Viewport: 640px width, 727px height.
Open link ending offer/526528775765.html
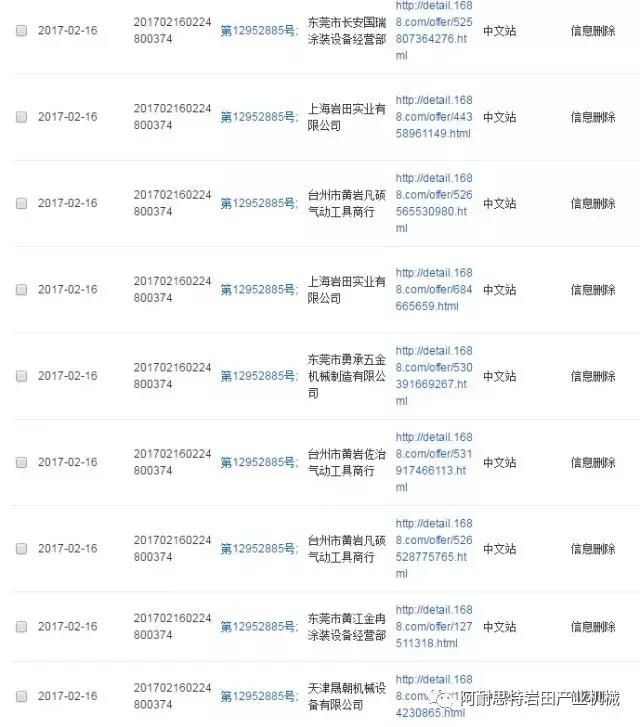click(432, 548)
